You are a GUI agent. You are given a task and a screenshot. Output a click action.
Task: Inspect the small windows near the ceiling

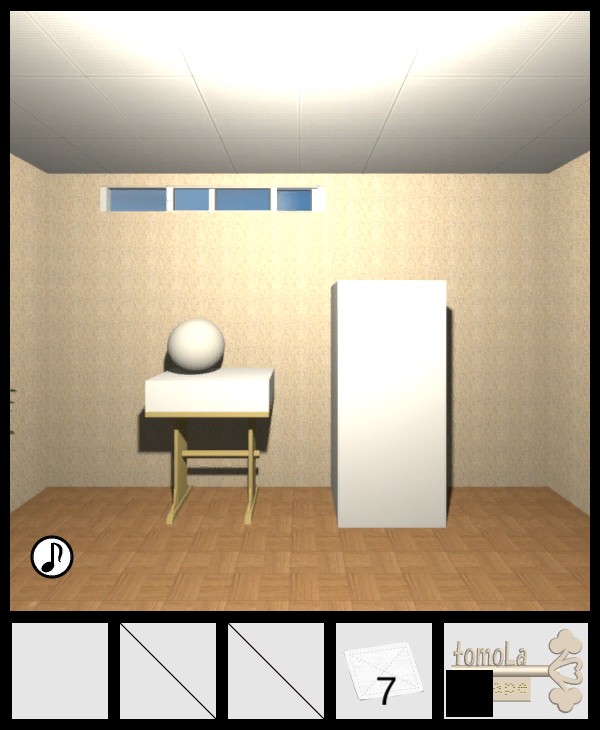(x=213, y=200)
